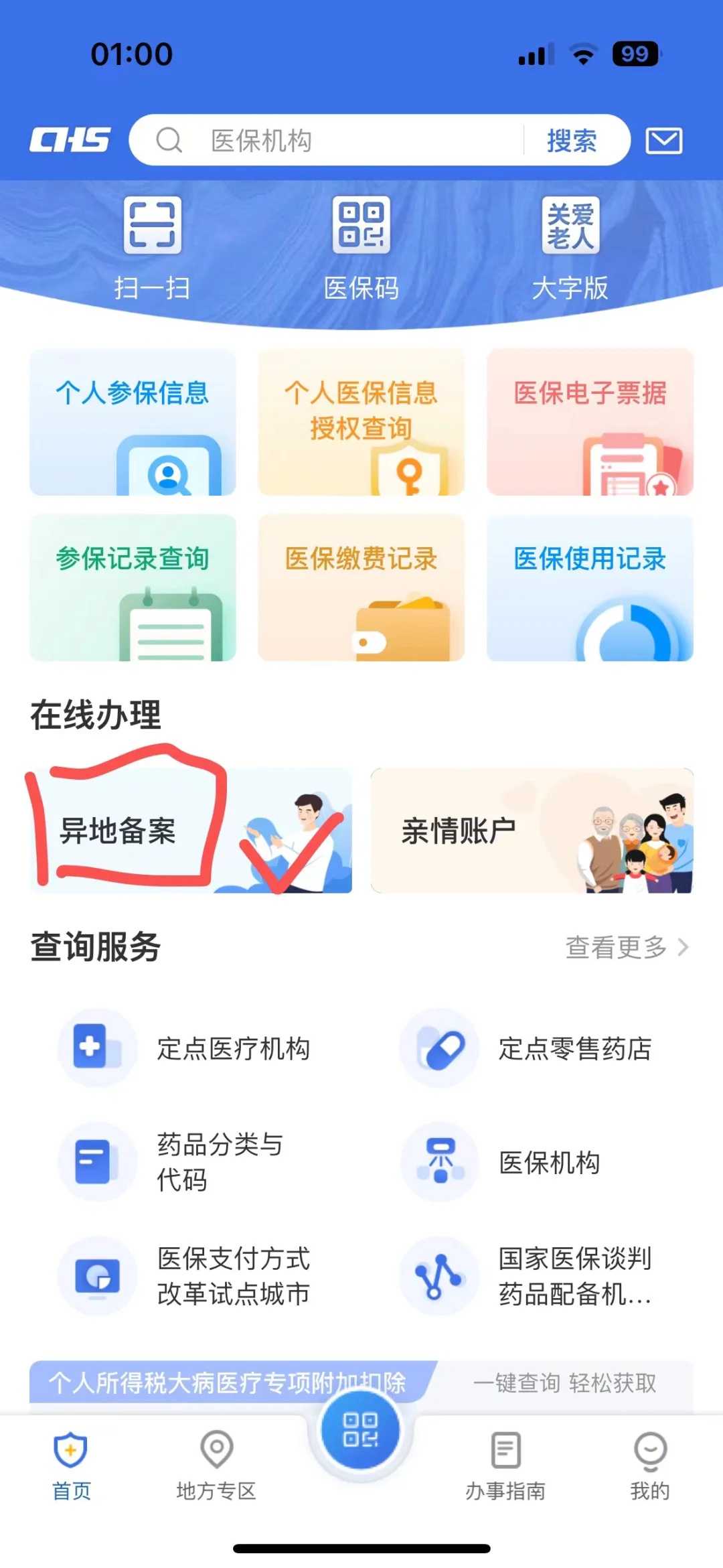Select the 定点零售药店 pharmacy pill icon
This screenshot has height=1568, width=723.
coord(438,1048)
